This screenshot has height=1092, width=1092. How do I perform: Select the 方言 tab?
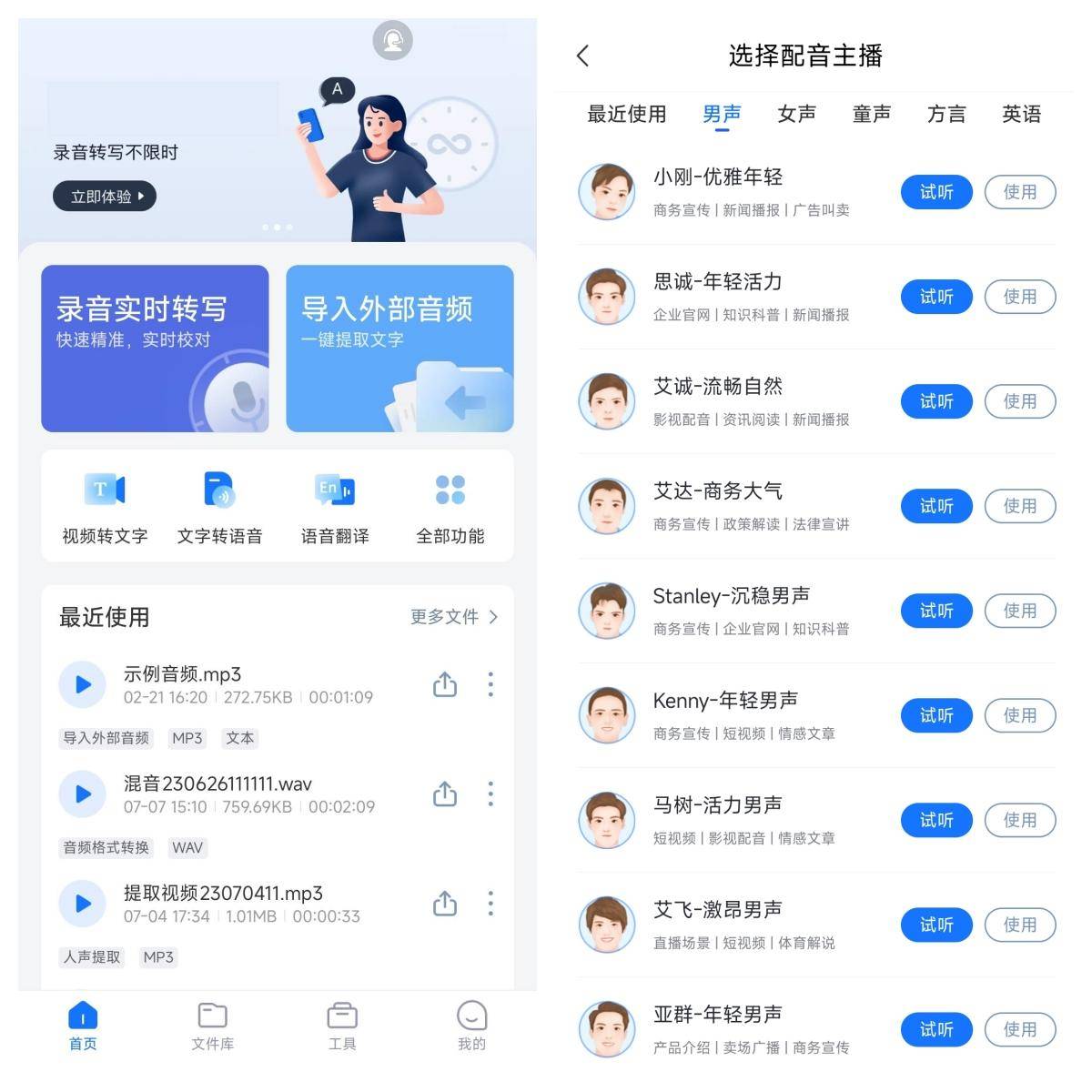(x=946, y=115)
